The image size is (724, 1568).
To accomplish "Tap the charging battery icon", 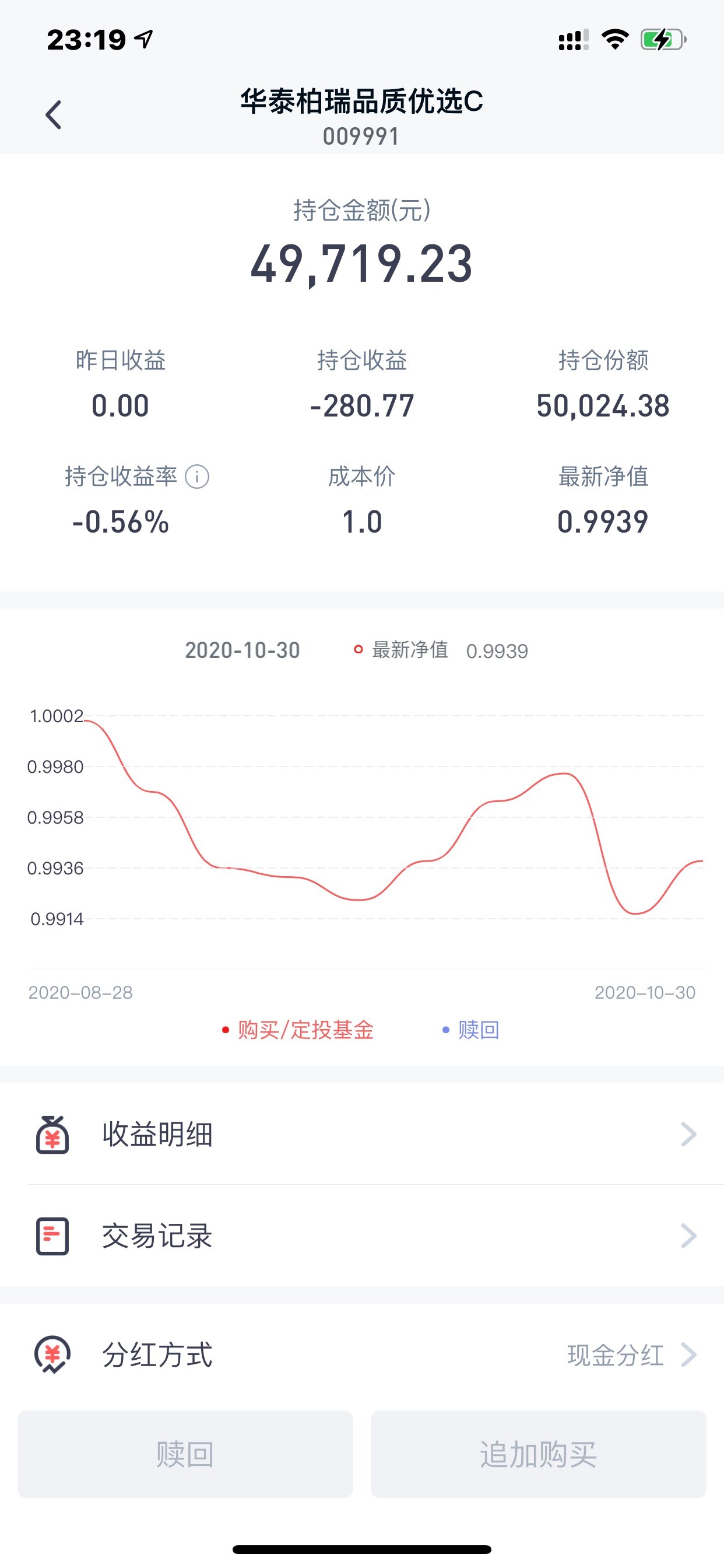I will [x=661, y=39].
